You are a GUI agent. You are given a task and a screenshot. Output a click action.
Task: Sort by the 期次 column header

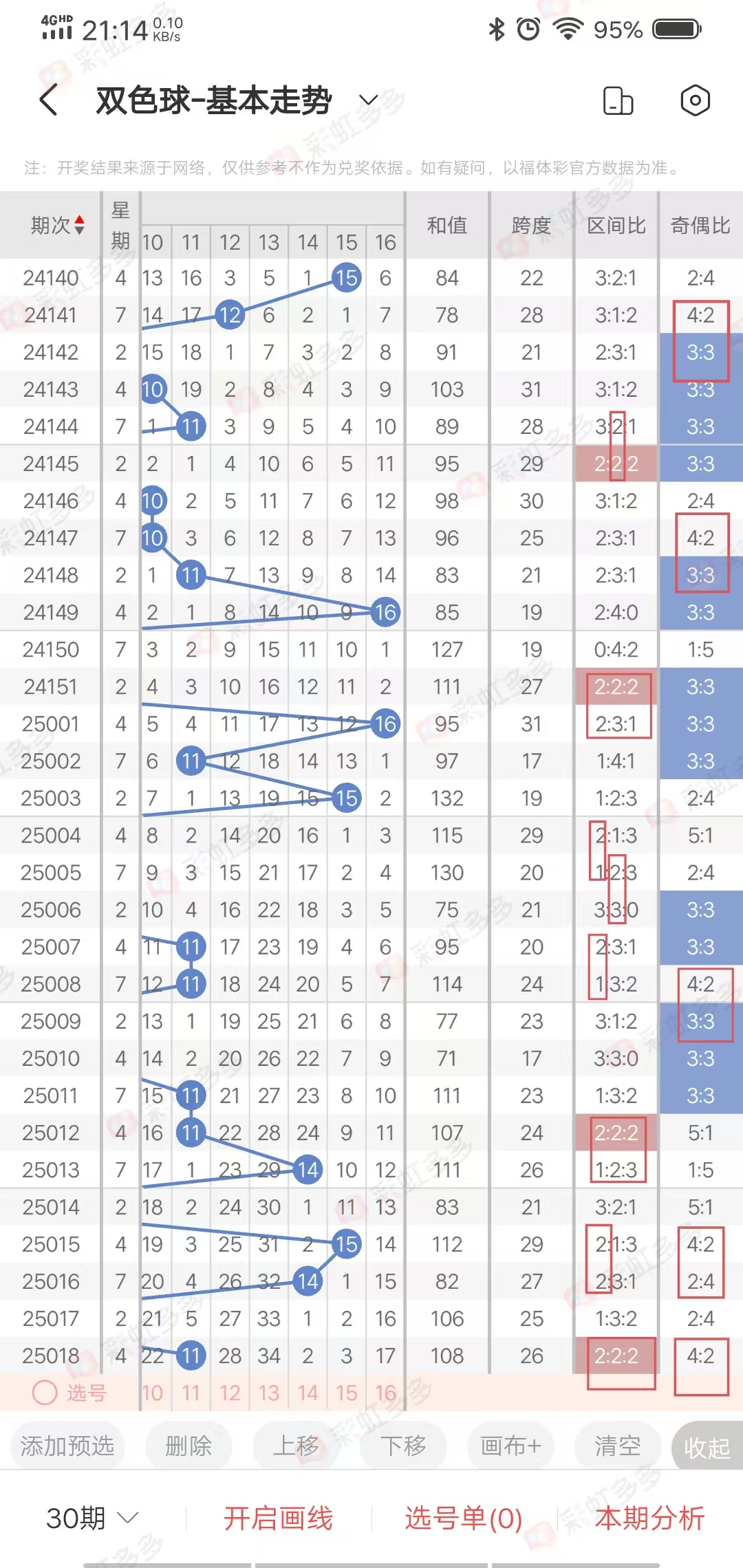click(x=58, y=225)
